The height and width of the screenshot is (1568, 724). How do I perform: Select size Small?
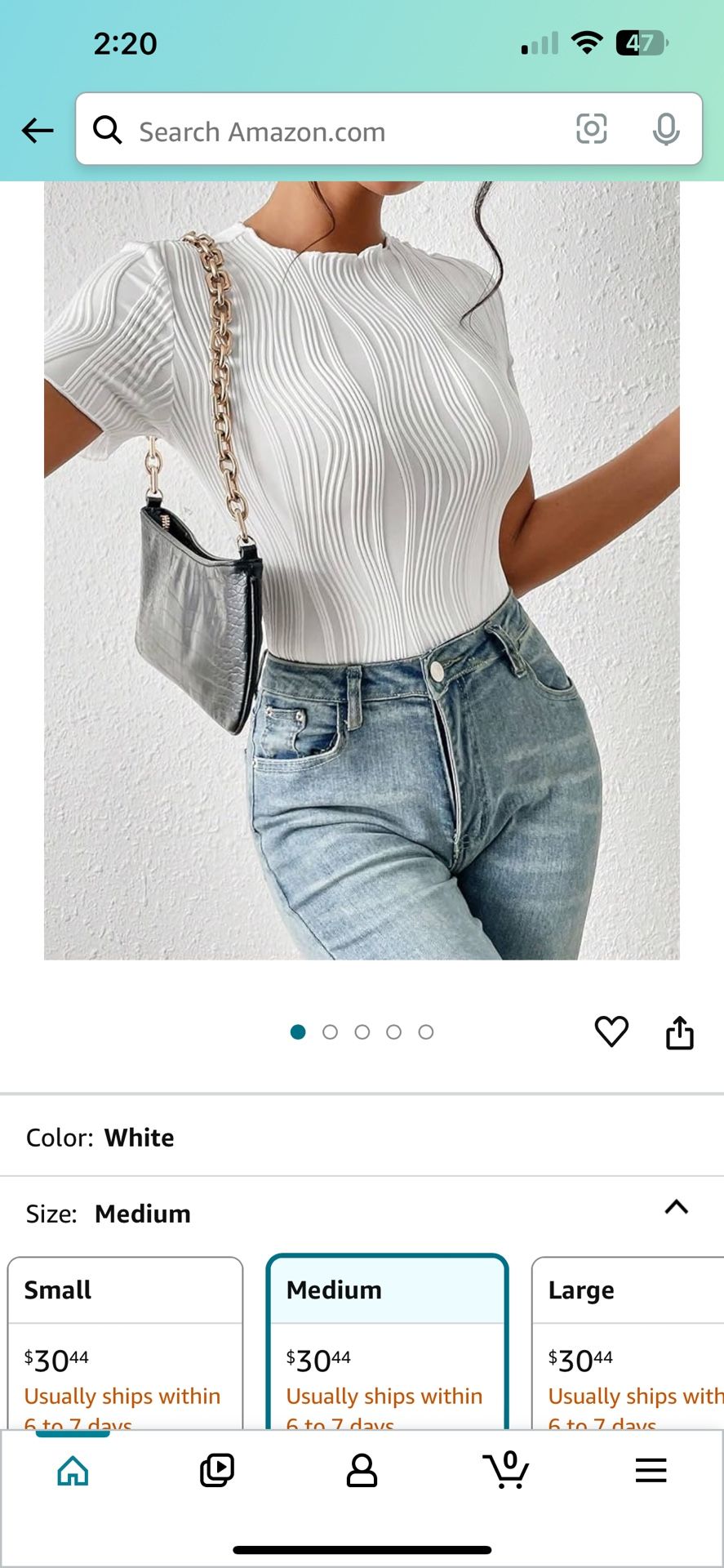[125, 1343]
